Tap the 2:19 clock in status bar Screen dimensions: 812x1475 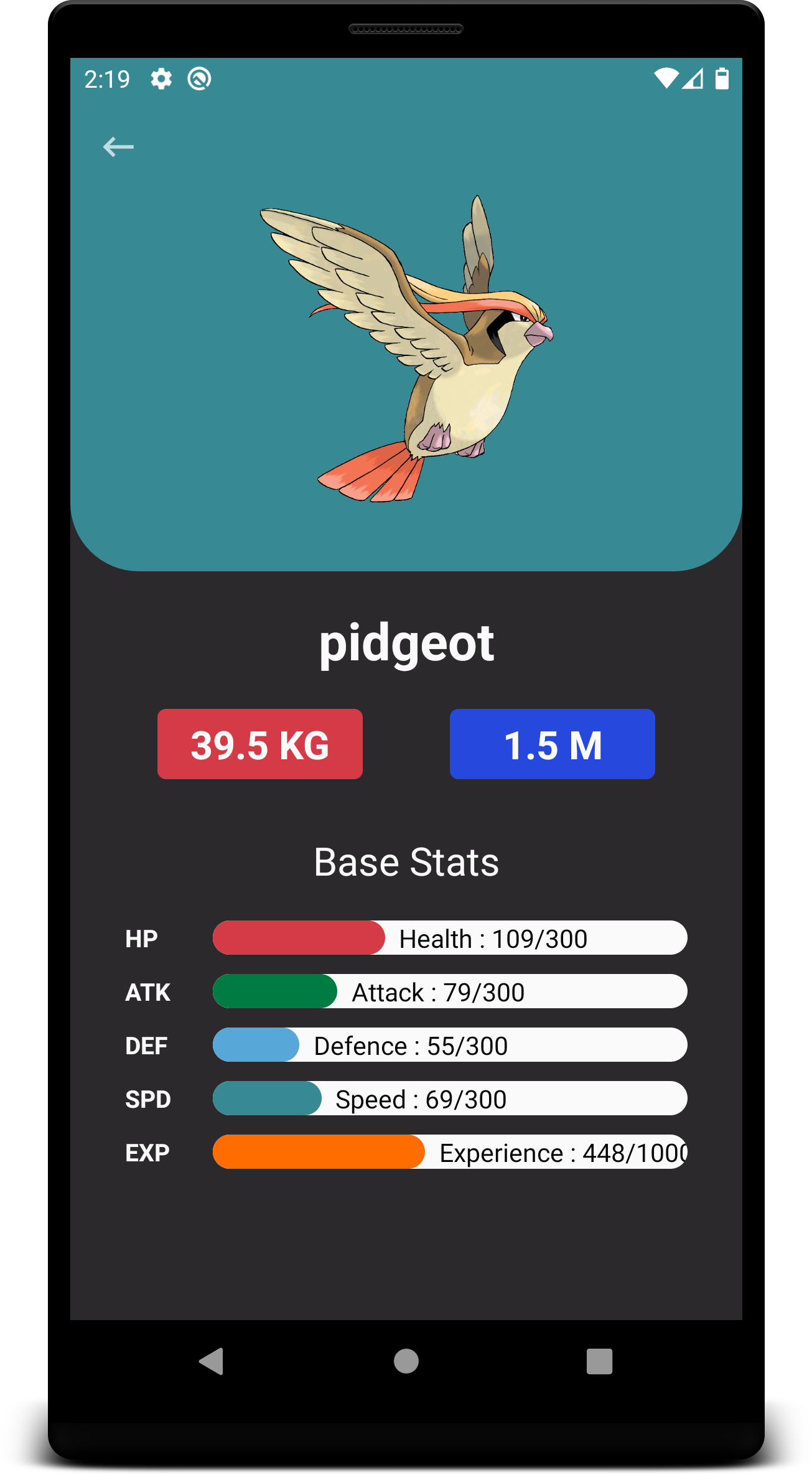[107, 79]
